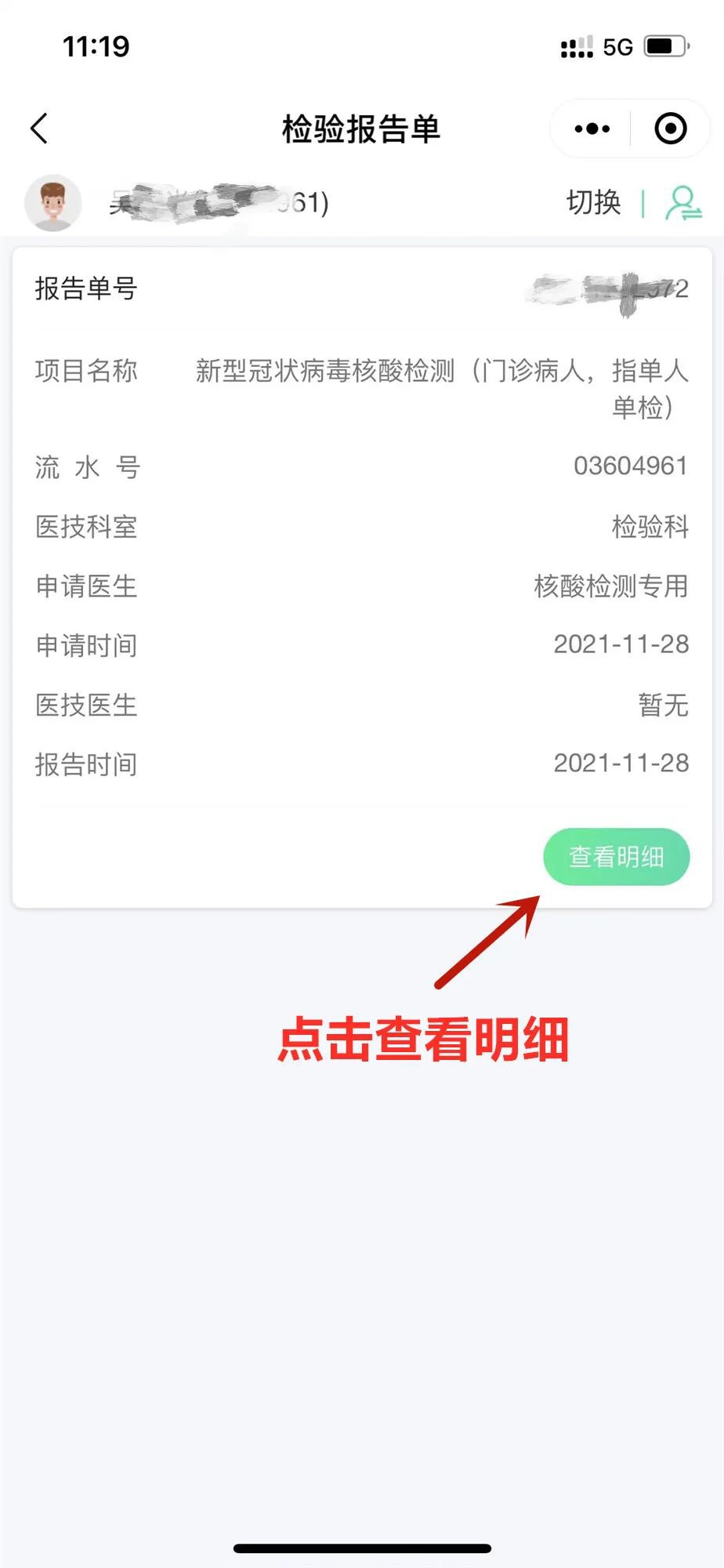The width and height of the screenshot is (724, 1568).
Task: Tap 切换 to switch patient
Action: pos(593,203)
